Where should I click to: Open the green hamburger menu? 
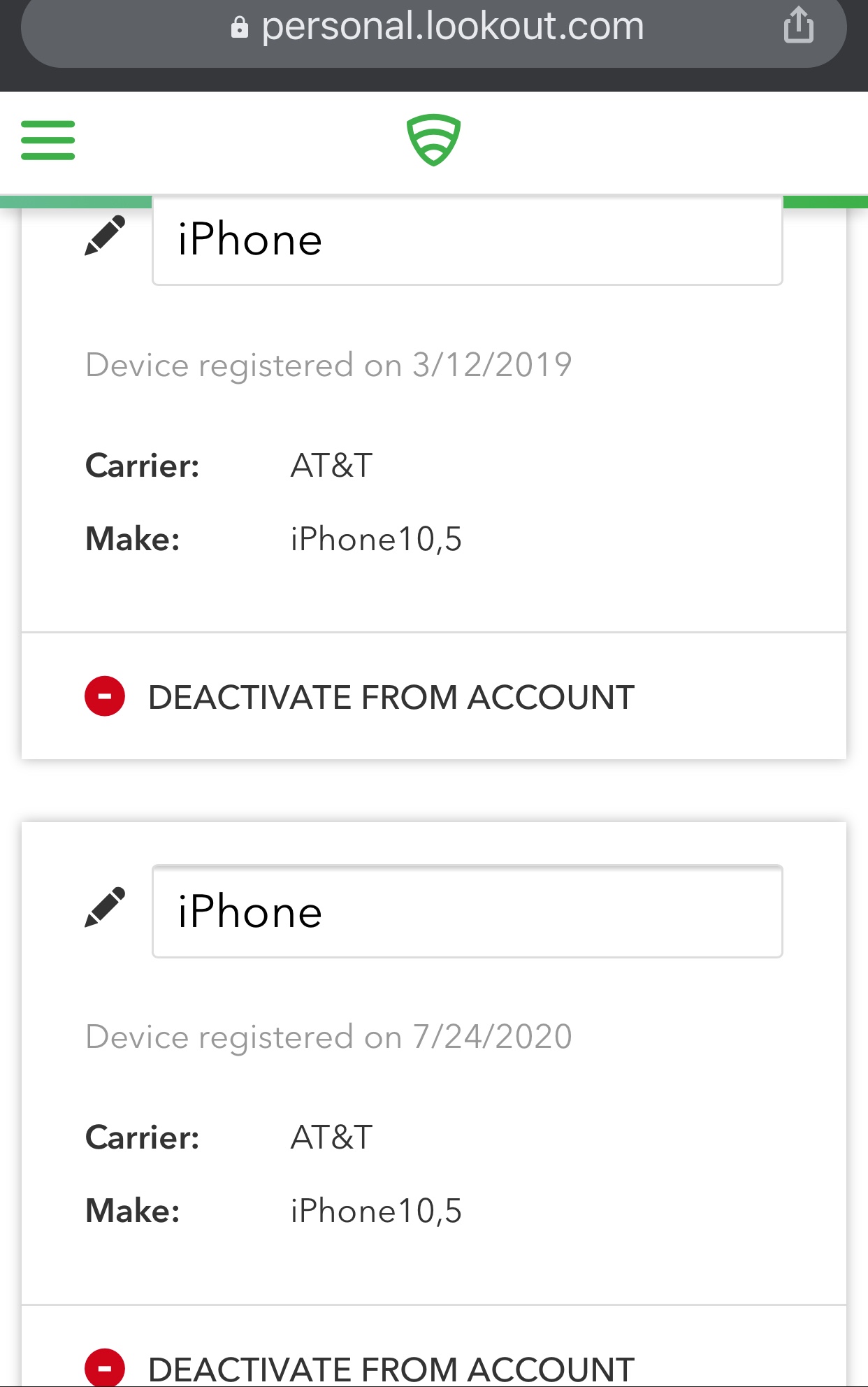click(48, 140)
